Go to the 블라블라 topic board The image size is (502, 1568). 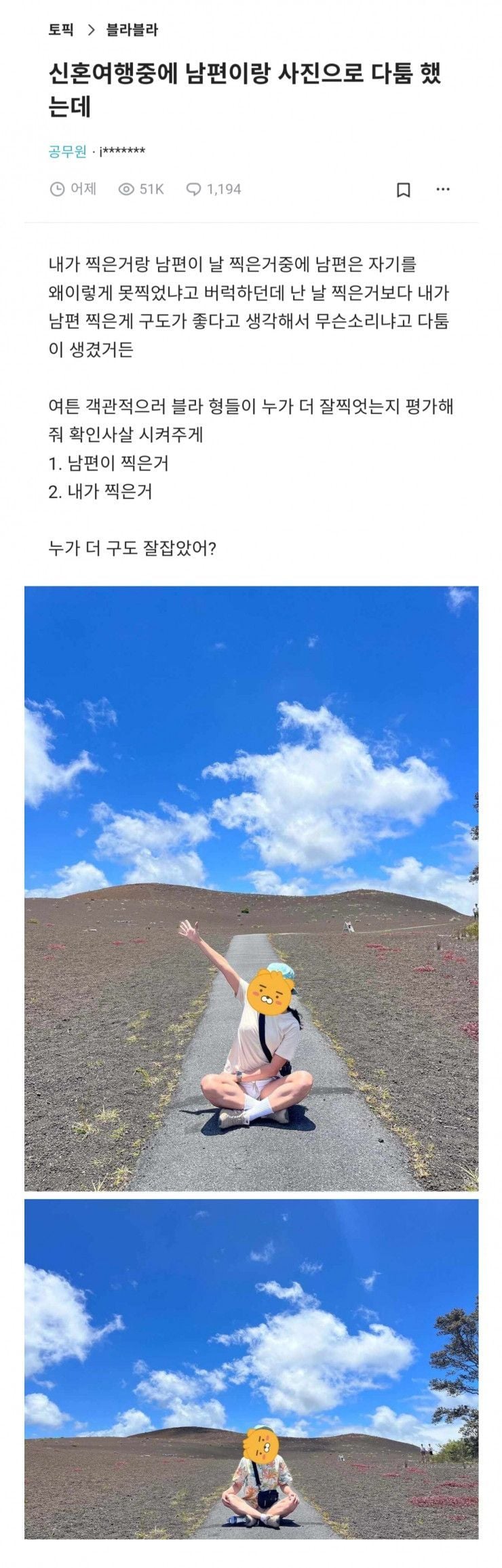click(132, 30)
